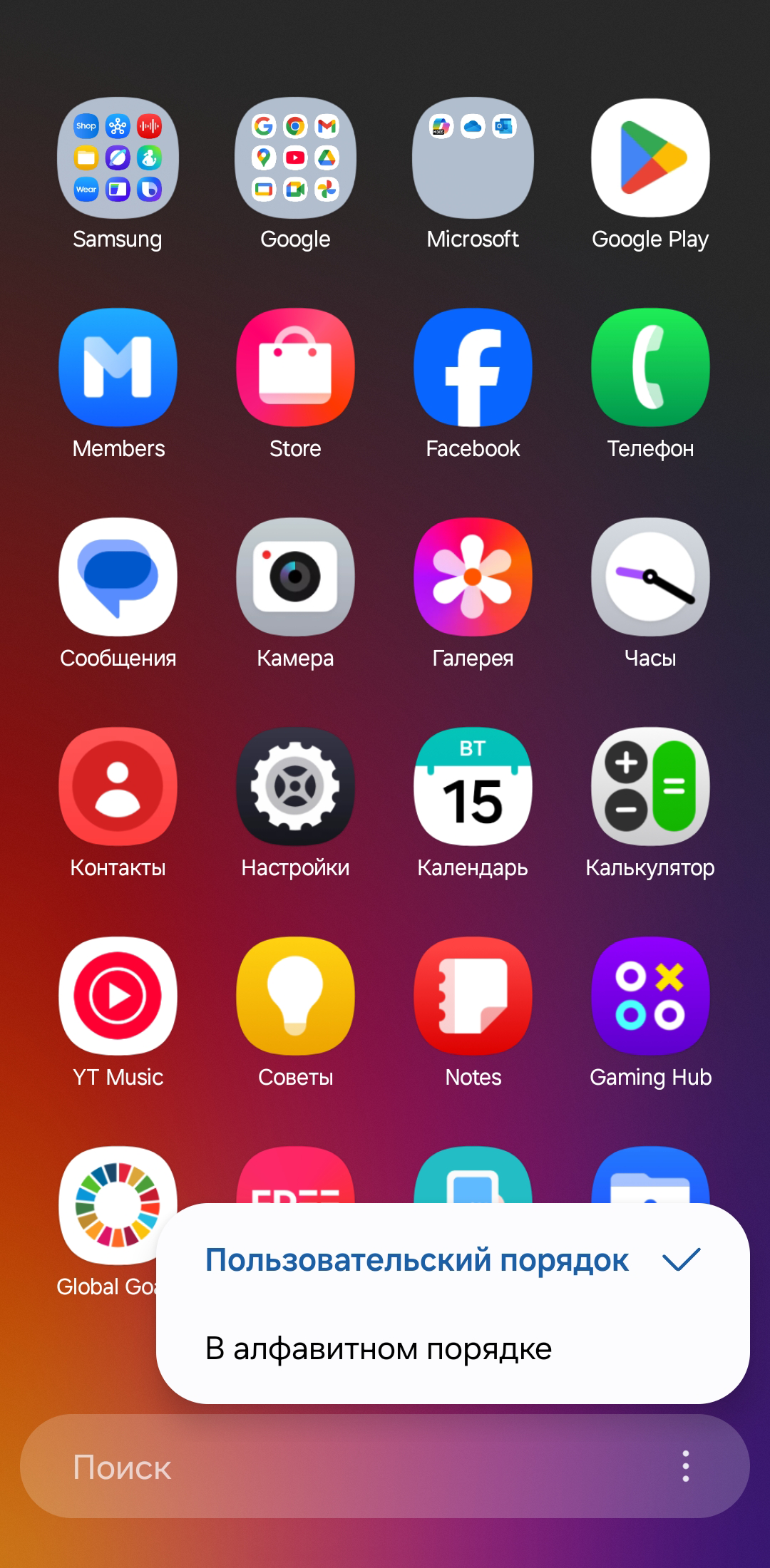Launch Gaming Hub
Screen dimensions: 770x1568
(x=650, y=996)
